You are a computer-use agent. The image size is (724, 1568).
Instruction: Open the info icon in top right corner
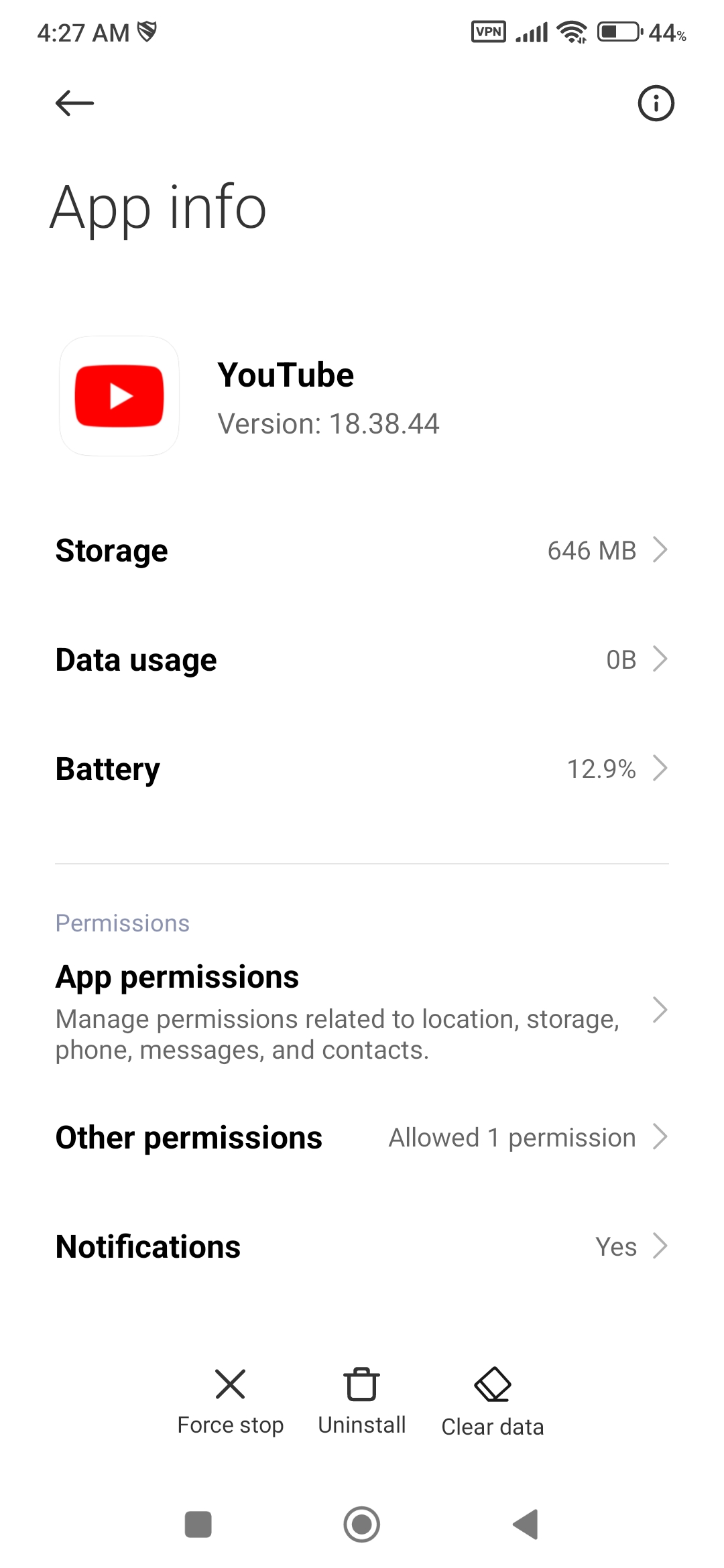[x=656, y=103]
